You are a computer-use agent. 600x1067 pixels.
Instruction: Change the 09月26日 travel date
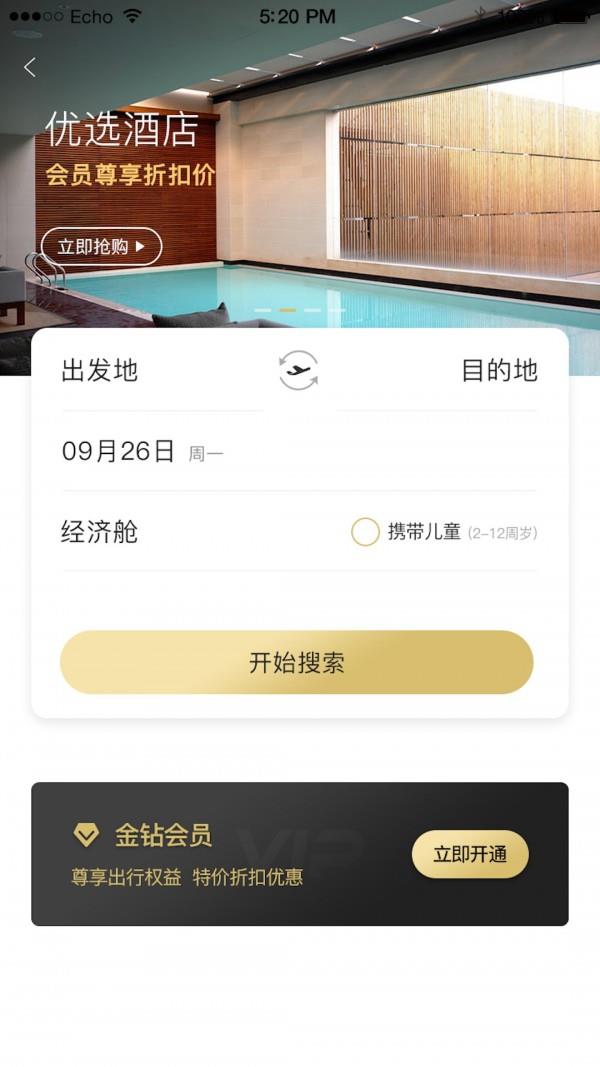point(118,452)
